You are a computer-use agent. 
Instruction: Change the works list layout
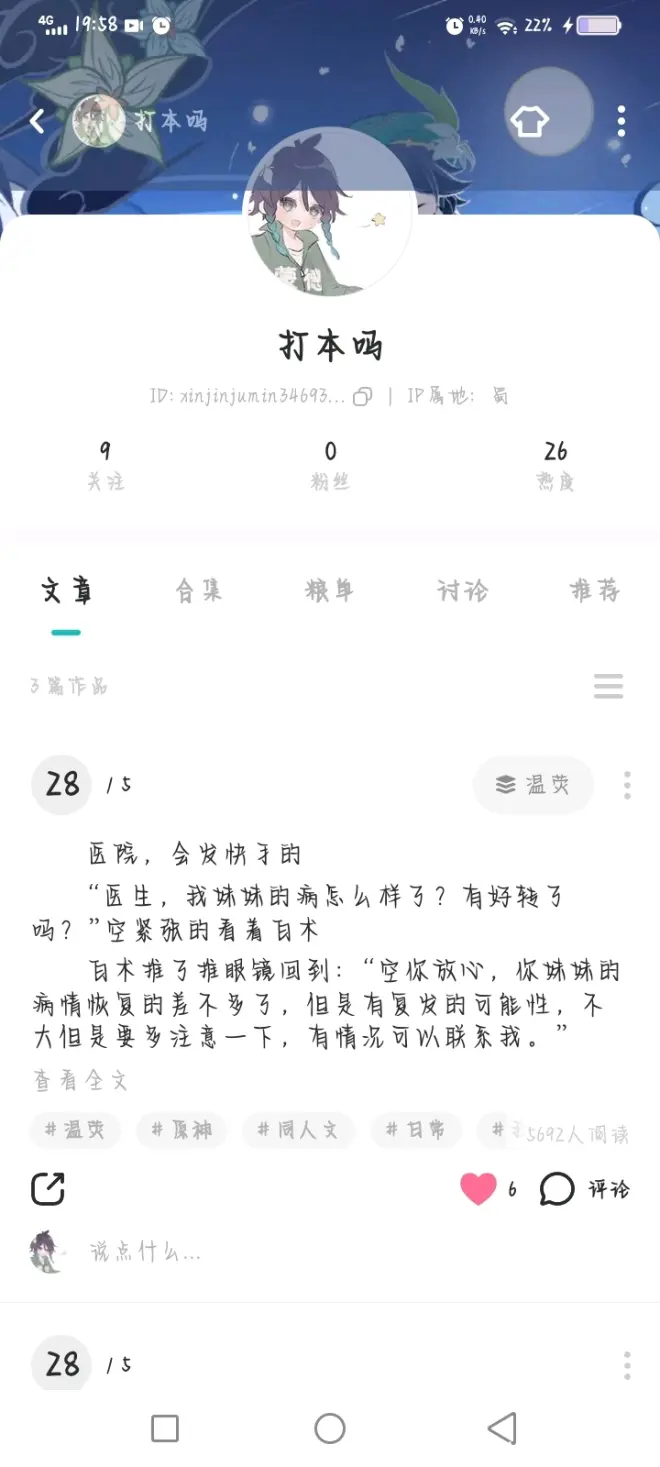608,687
